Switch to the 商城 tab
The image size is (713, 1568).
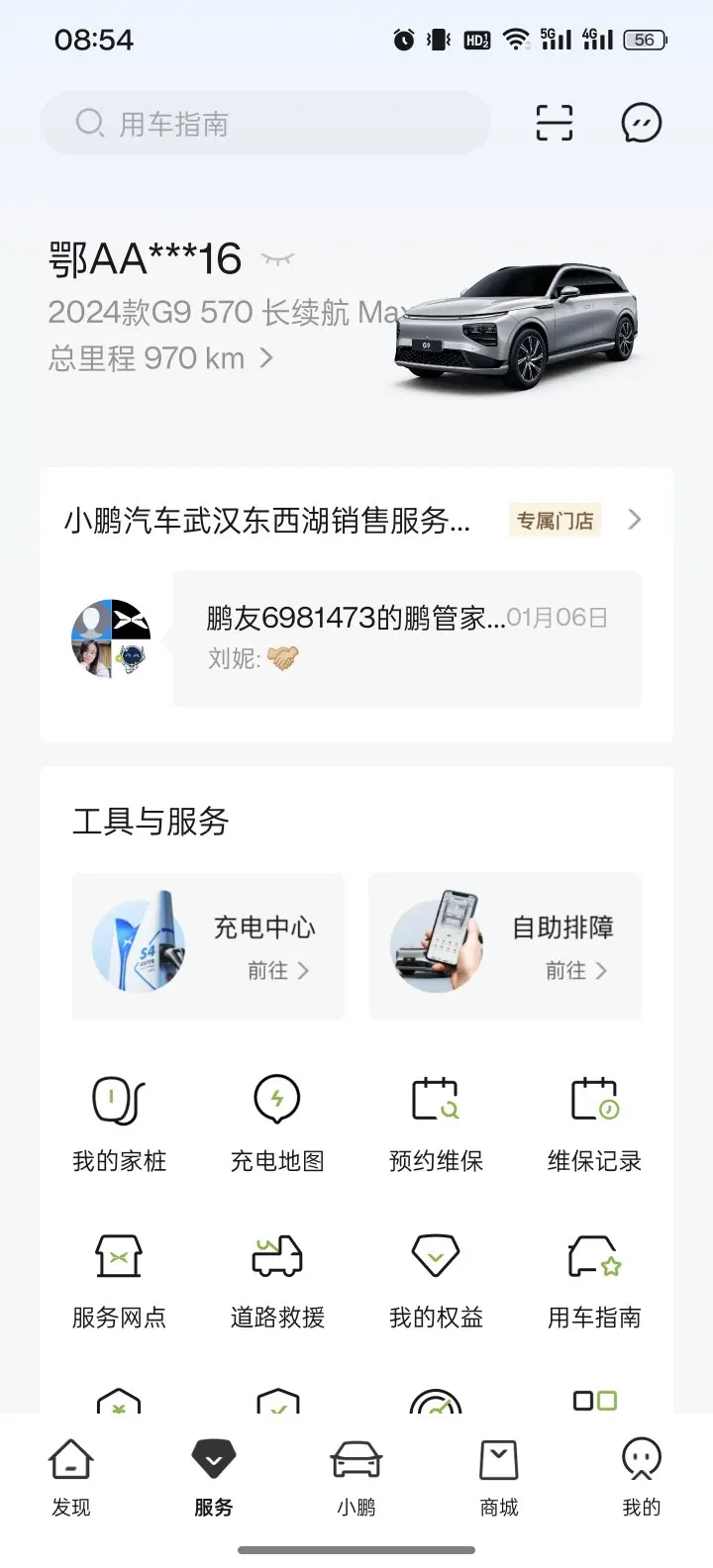(x=499, y=1478)
